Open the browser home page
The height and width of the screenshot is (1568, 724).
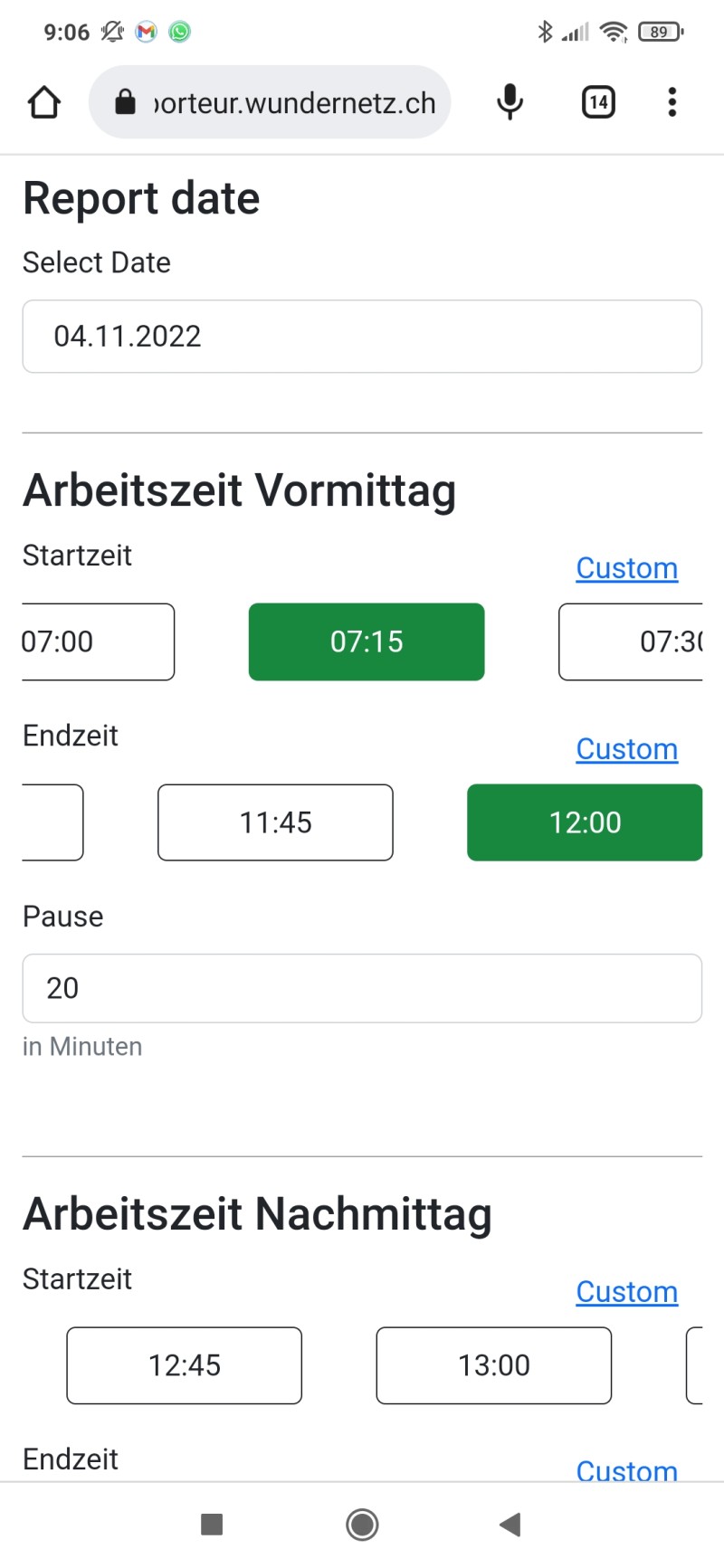(44, 102)
